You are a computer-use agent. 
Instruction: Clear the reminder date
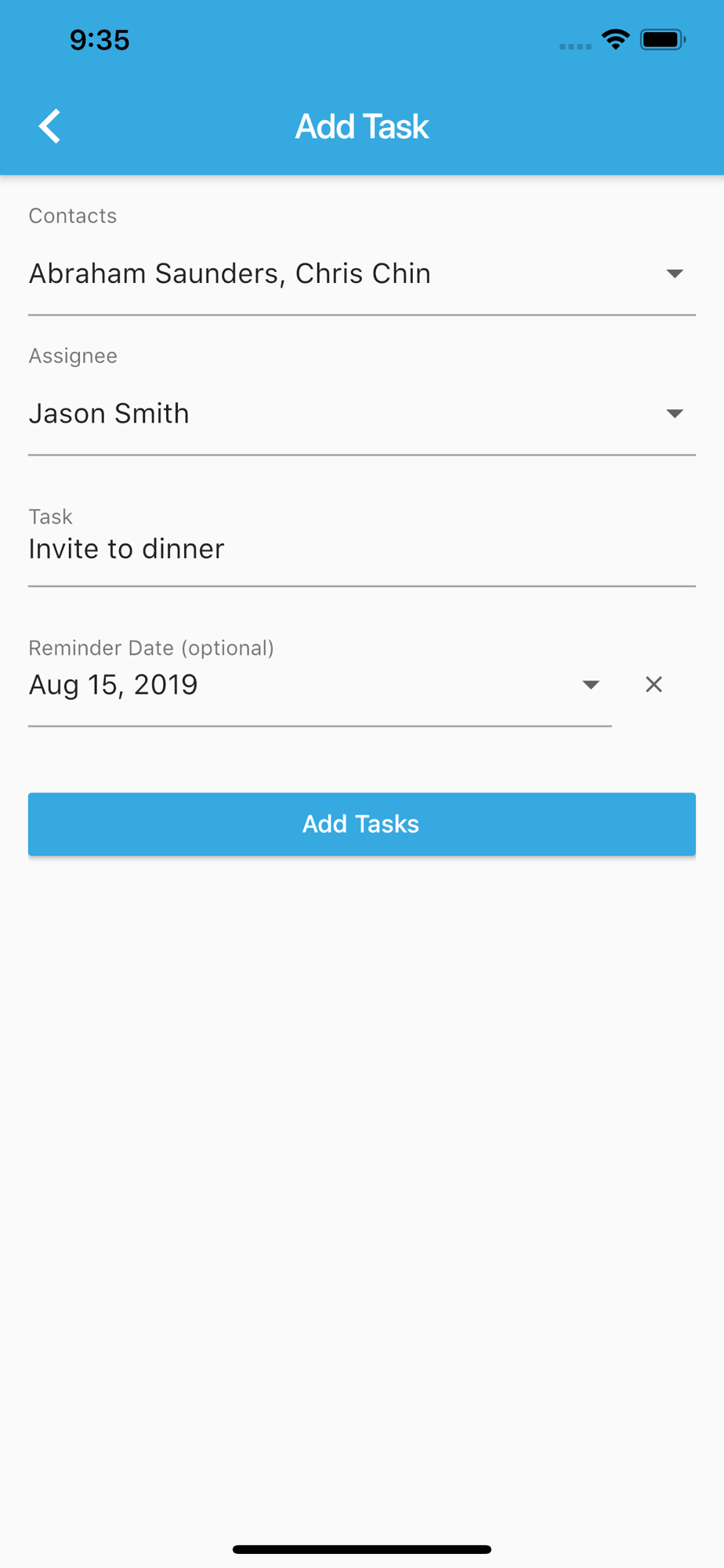pos(654,684)
